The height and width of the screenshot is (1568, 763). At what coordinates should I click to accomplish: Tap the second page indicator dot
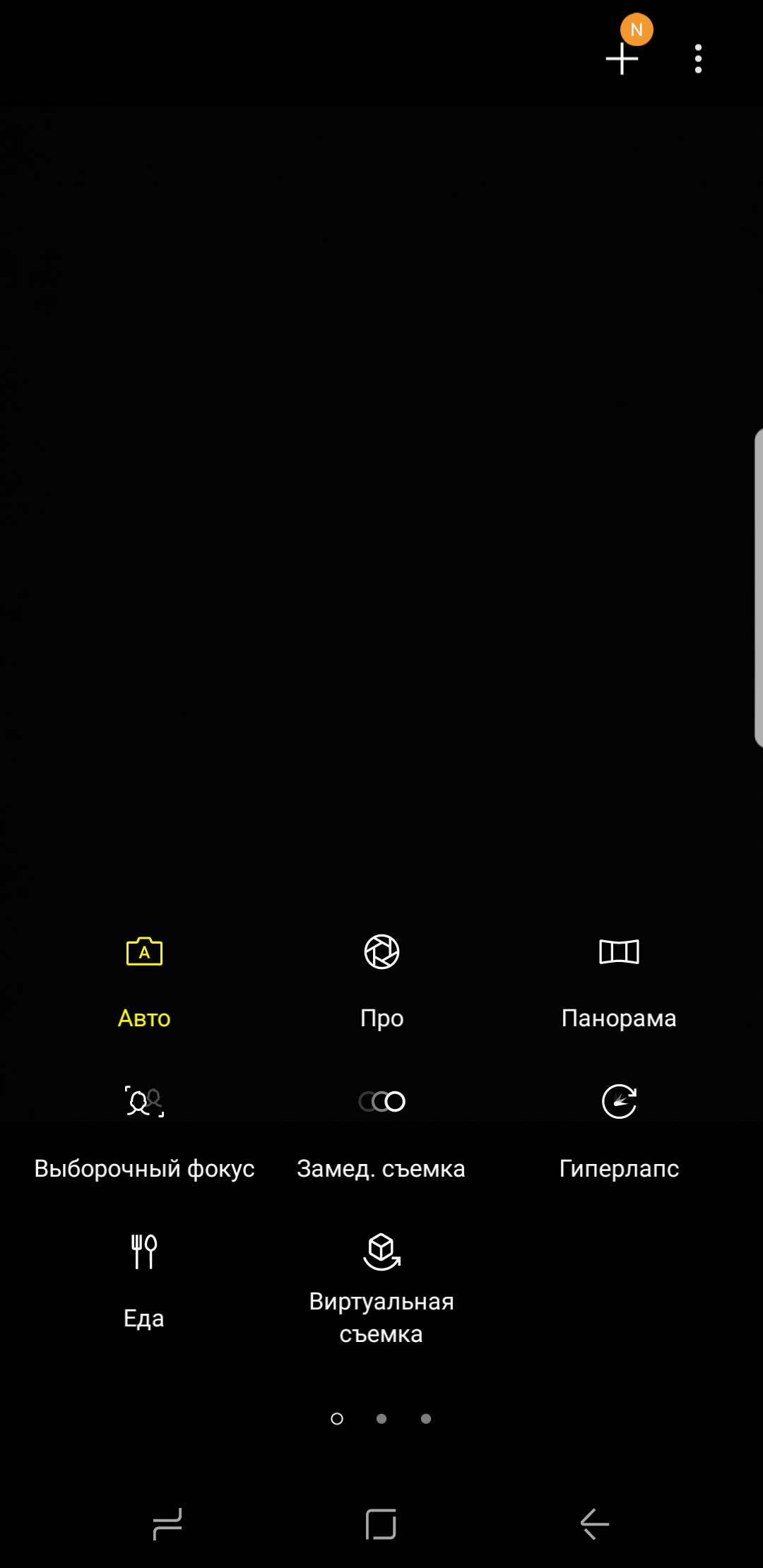[x=381, y=1418]
